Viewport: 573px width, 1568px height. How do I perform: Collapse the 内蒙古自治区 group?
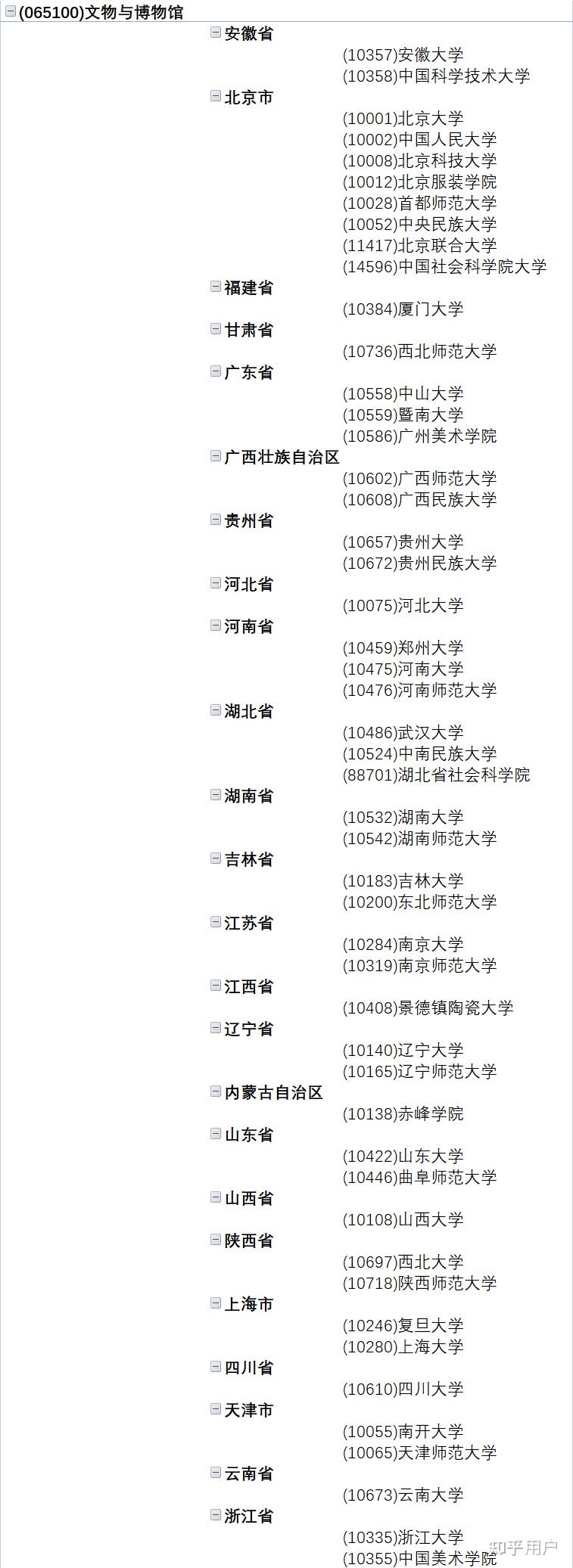pyautogui.click(x=216, y=1091)
